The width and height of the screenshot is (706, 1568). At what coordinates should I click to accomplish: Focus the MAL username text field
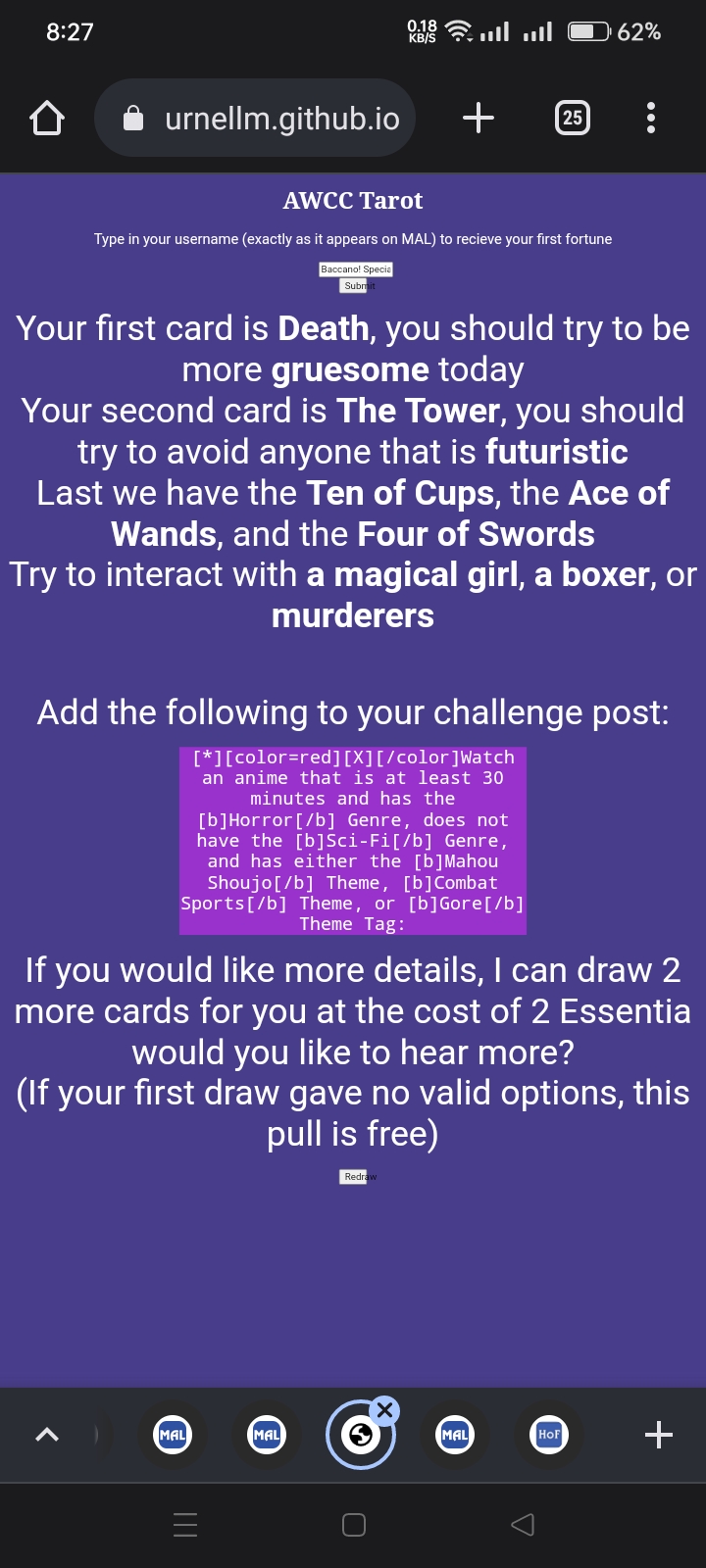click(x=356, y=269)
